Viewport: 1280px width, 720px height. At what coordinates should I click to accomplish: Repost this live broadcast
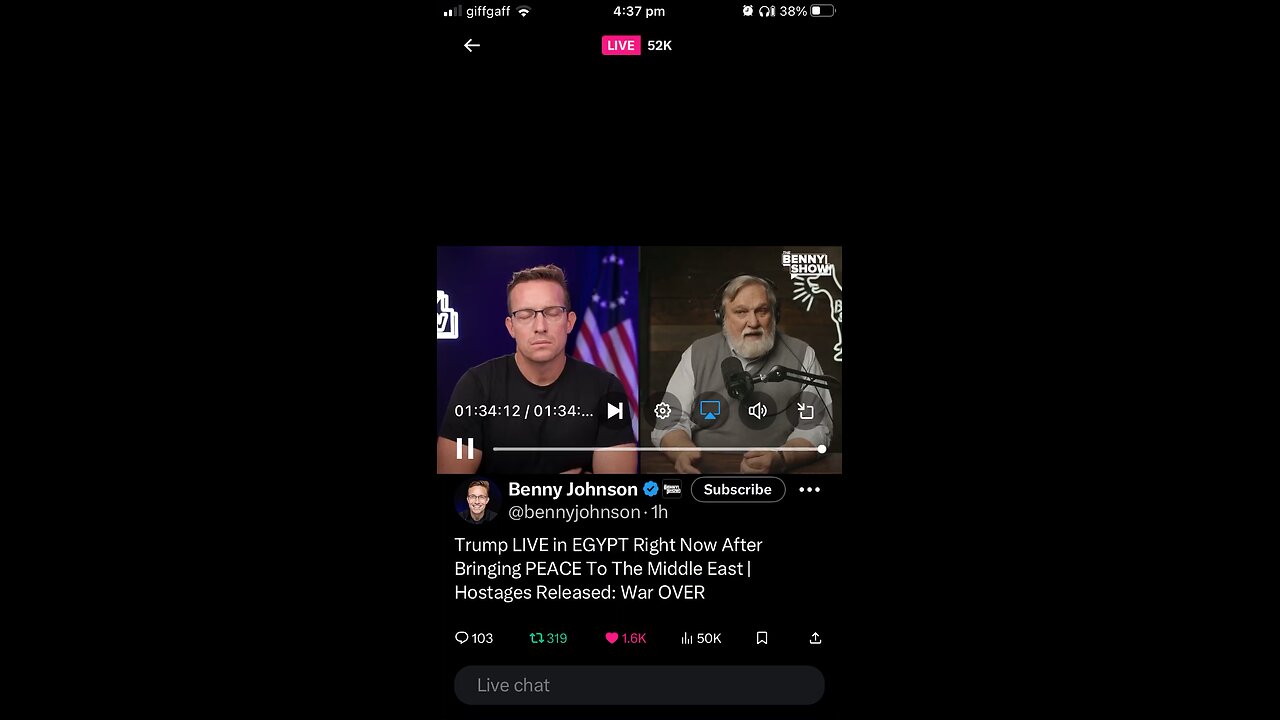coord(548,638)
